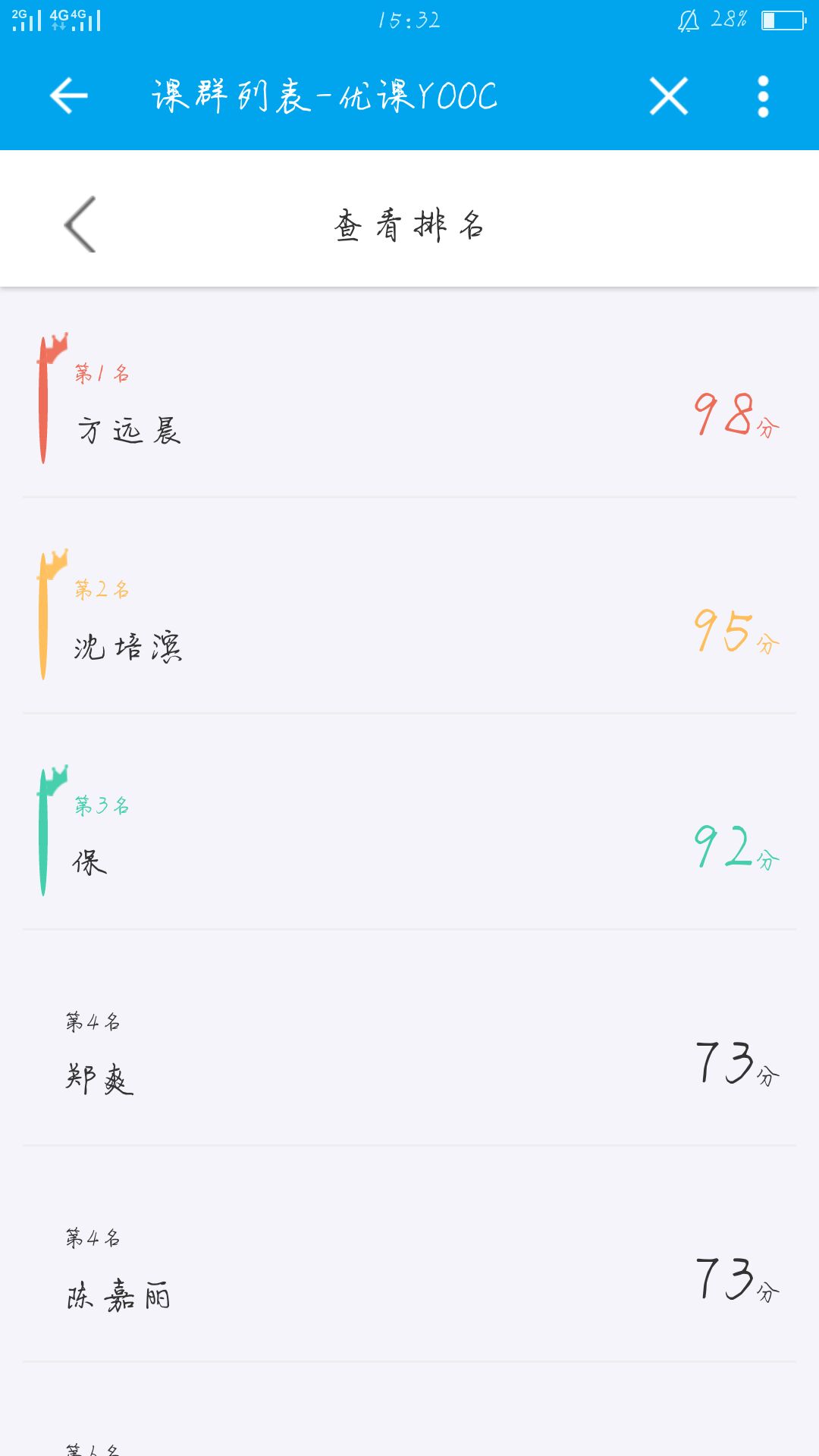
Task: Open the three-dot overflow menu
Action: coord(763,96)
